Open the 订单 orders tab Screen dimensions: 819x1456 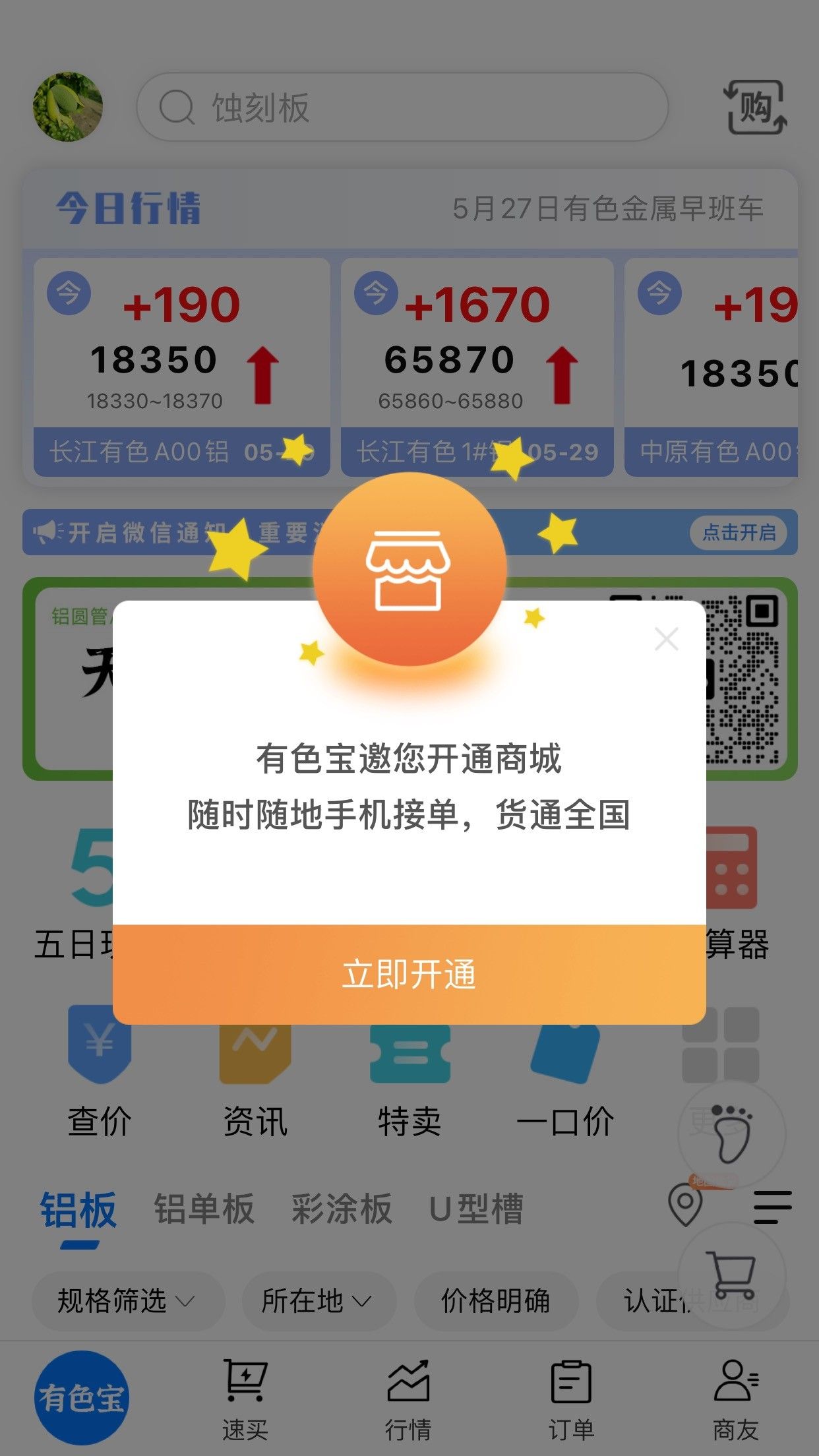click(571, 1399)
